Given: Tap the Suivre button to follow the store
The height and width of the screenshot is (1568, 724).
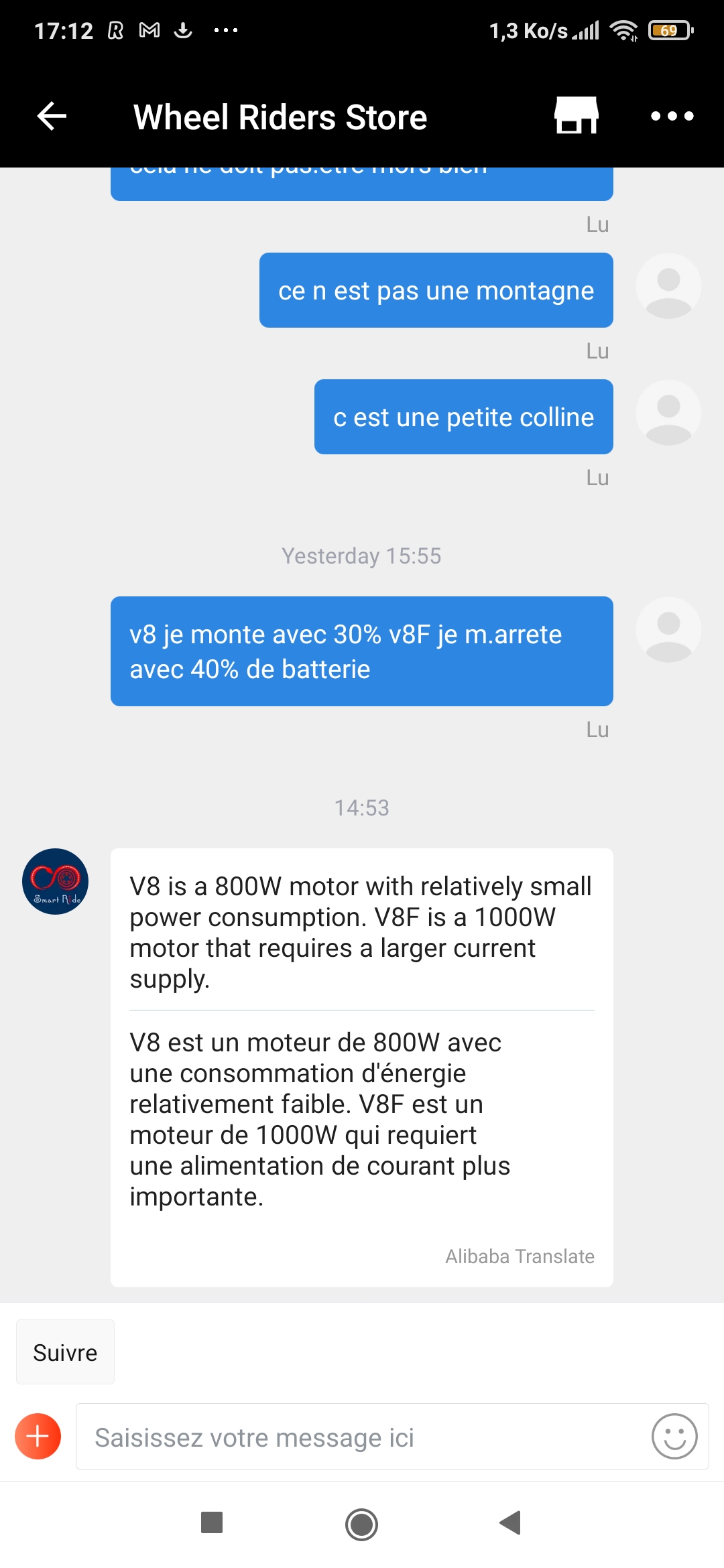Looking at the screenshot, I should click(x=65, y=1352).
